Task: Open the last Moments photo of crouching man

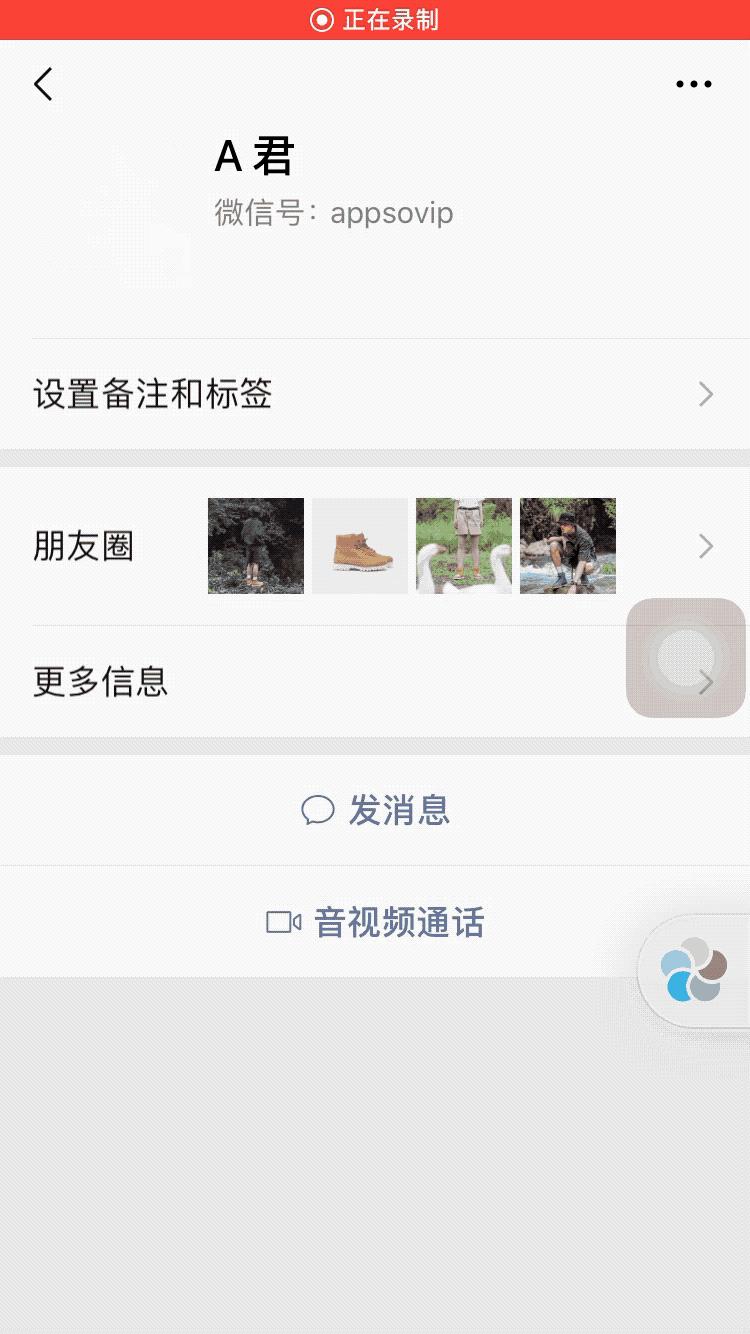Action: (567, 545)
